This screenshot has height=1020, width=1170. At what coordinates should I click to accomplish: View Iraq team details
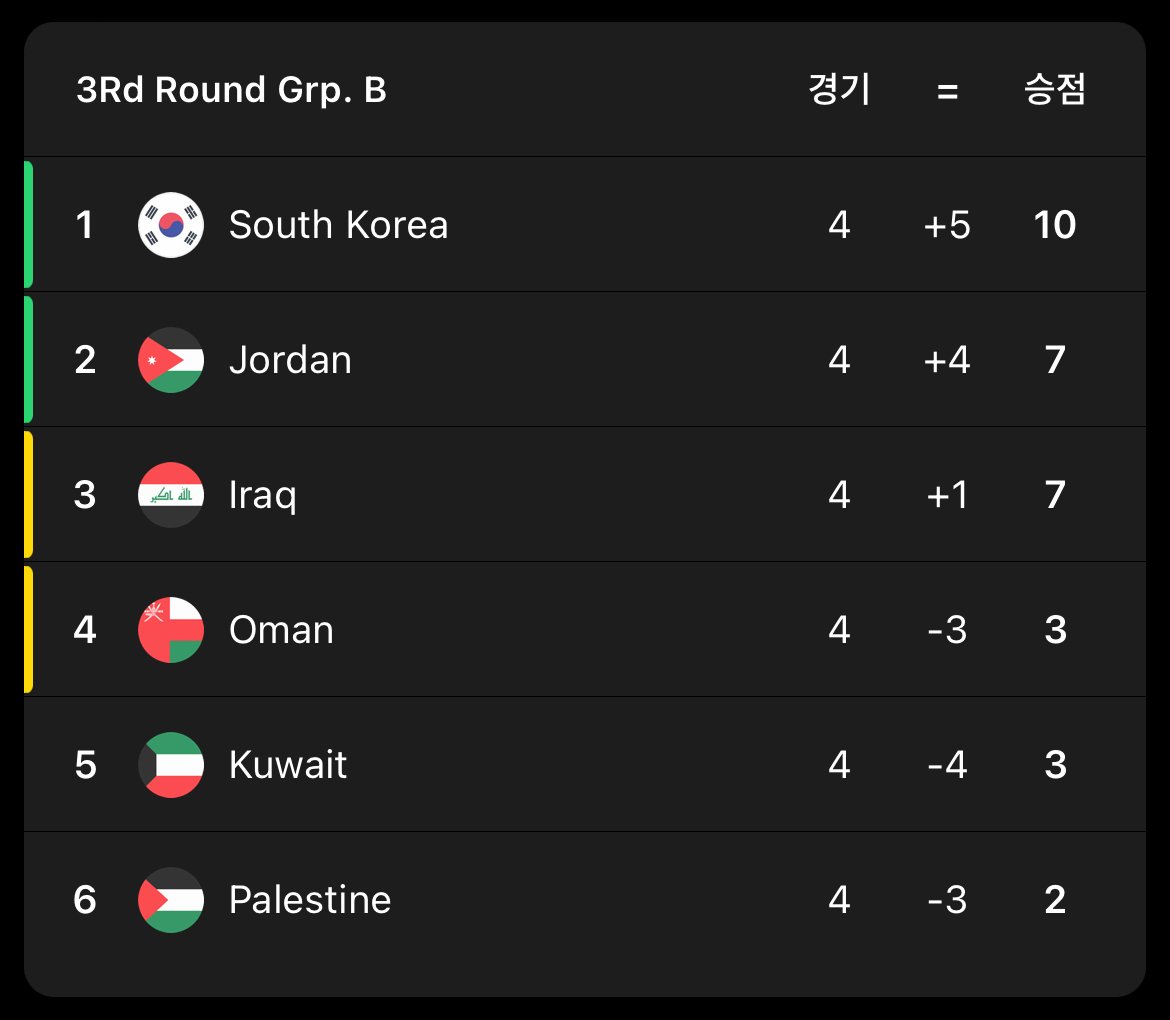coord(263,495)
